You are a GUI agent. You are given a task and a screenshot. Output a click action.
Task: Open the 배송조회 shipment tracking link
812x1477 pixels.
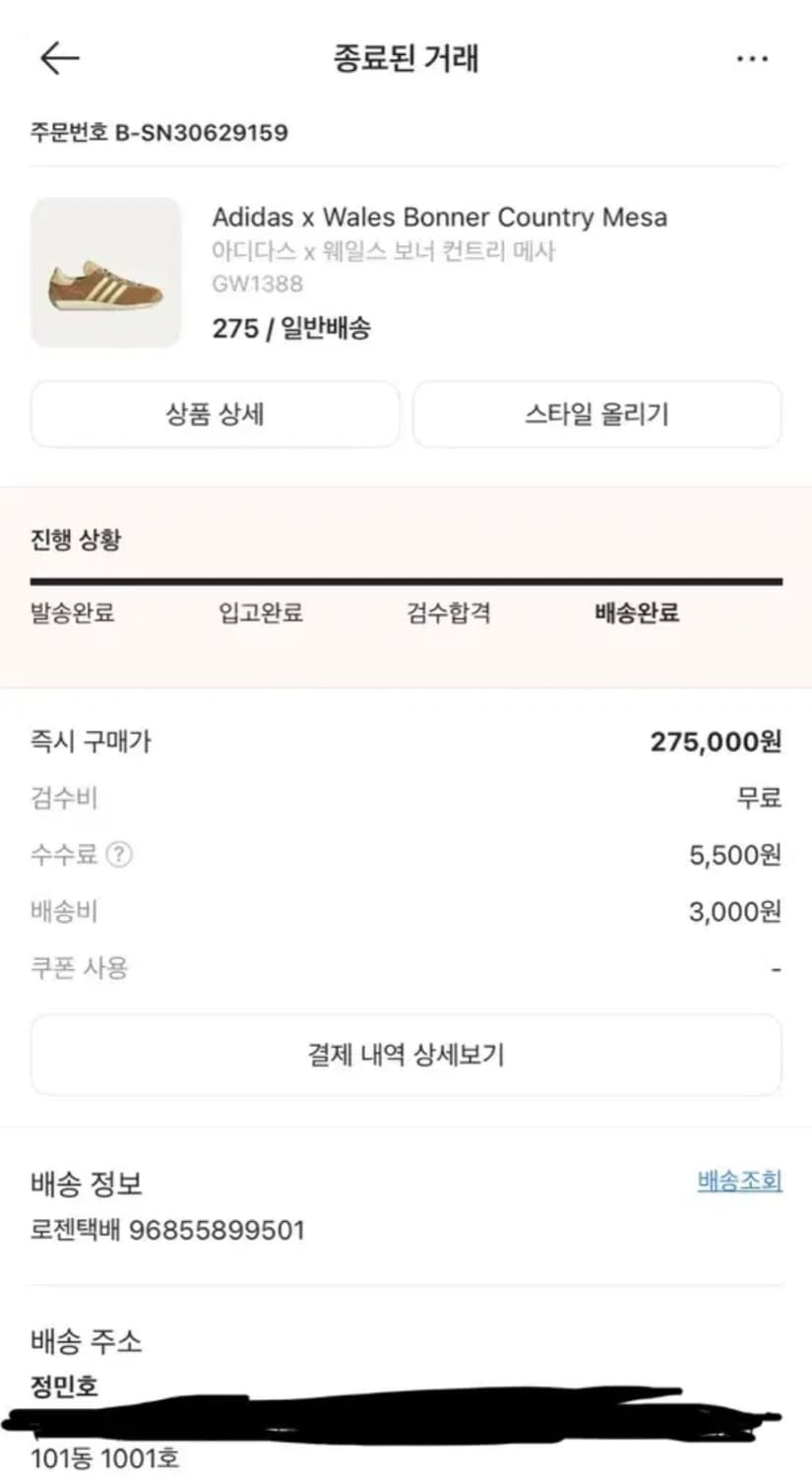point(740,1183)
